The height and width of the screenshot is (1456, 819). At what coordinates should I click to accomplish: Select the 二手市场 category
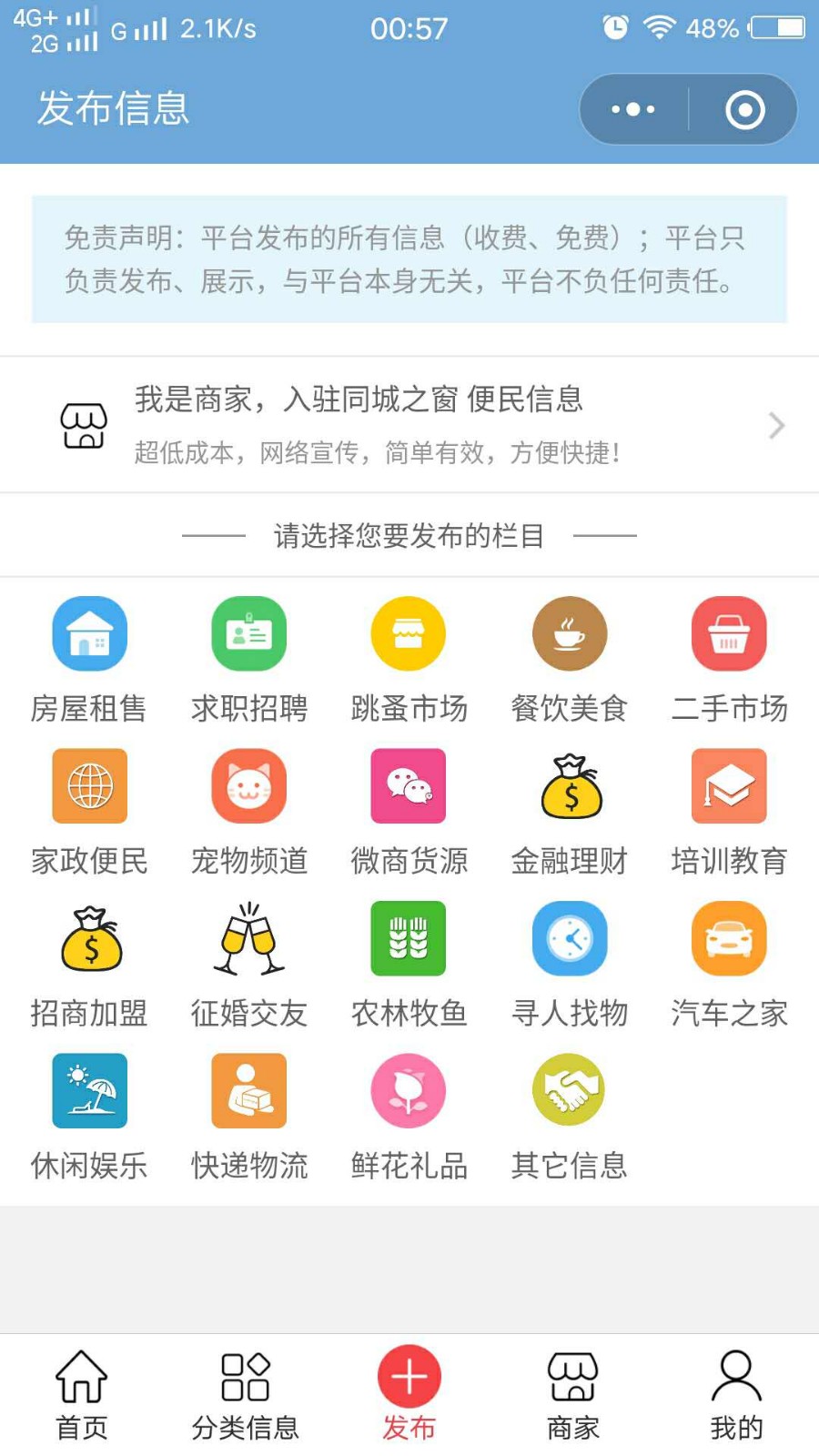pos(730,660)
